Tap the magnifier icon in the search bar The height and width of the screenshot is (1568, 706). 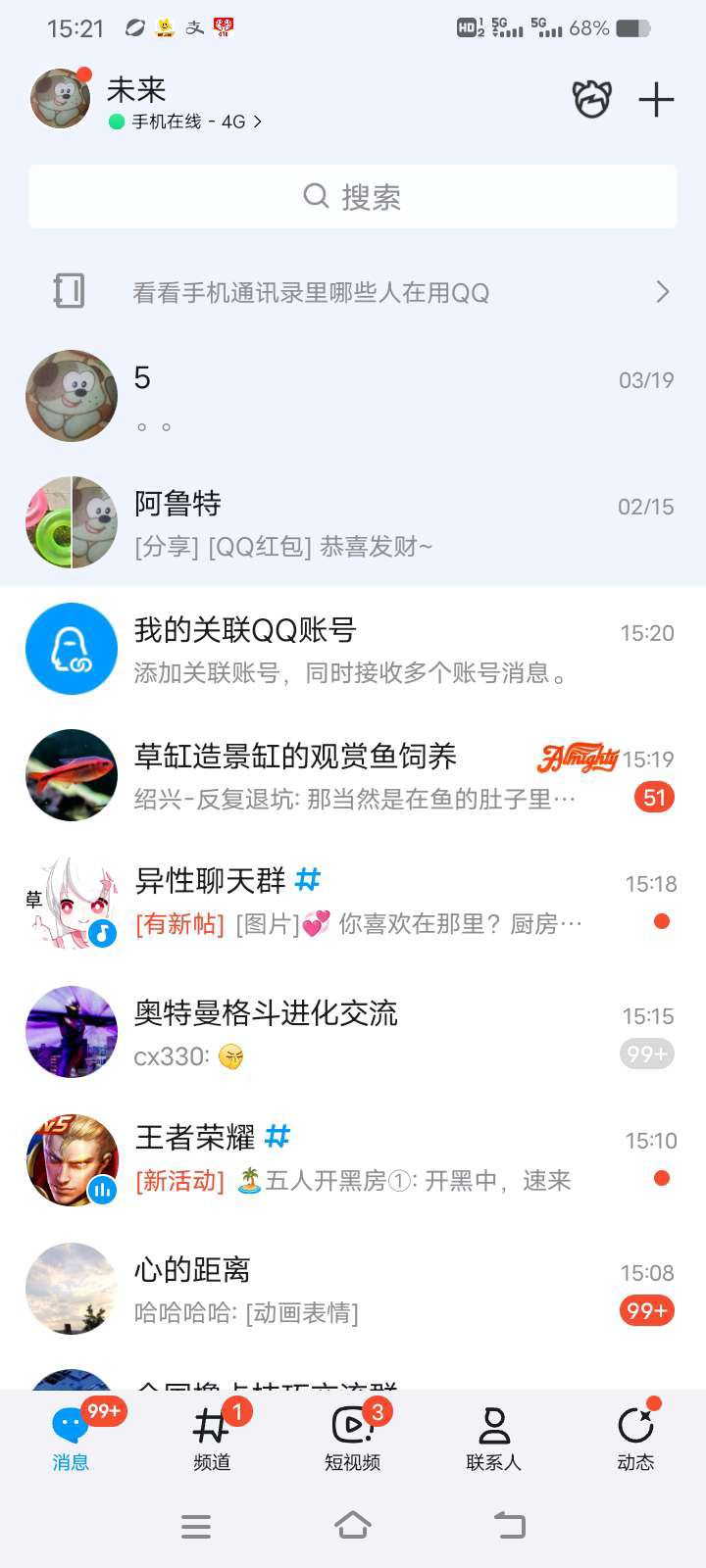tap(315, 196)
